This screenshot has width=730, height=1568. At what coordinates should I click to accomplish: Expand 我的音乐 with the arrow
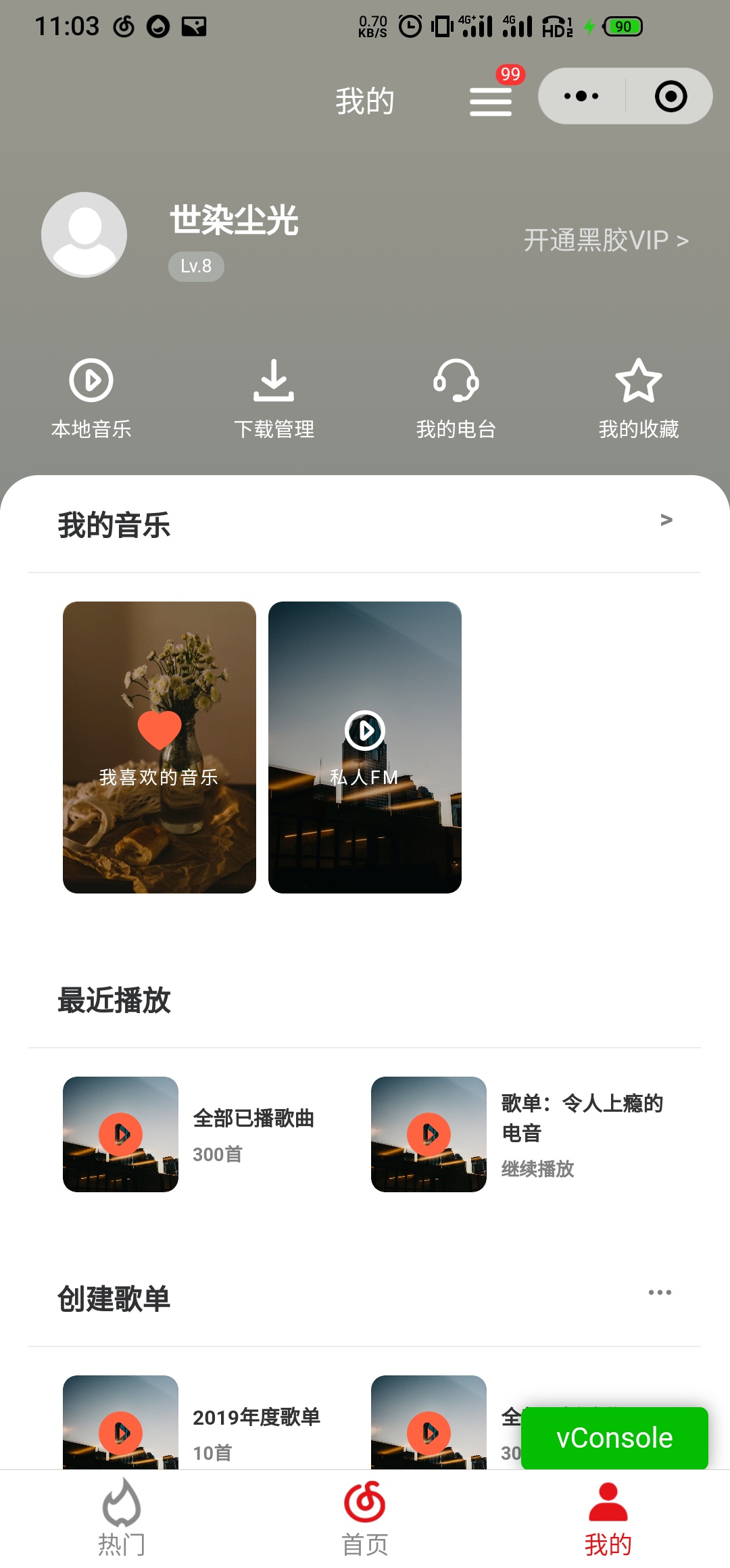click(666, 520)
